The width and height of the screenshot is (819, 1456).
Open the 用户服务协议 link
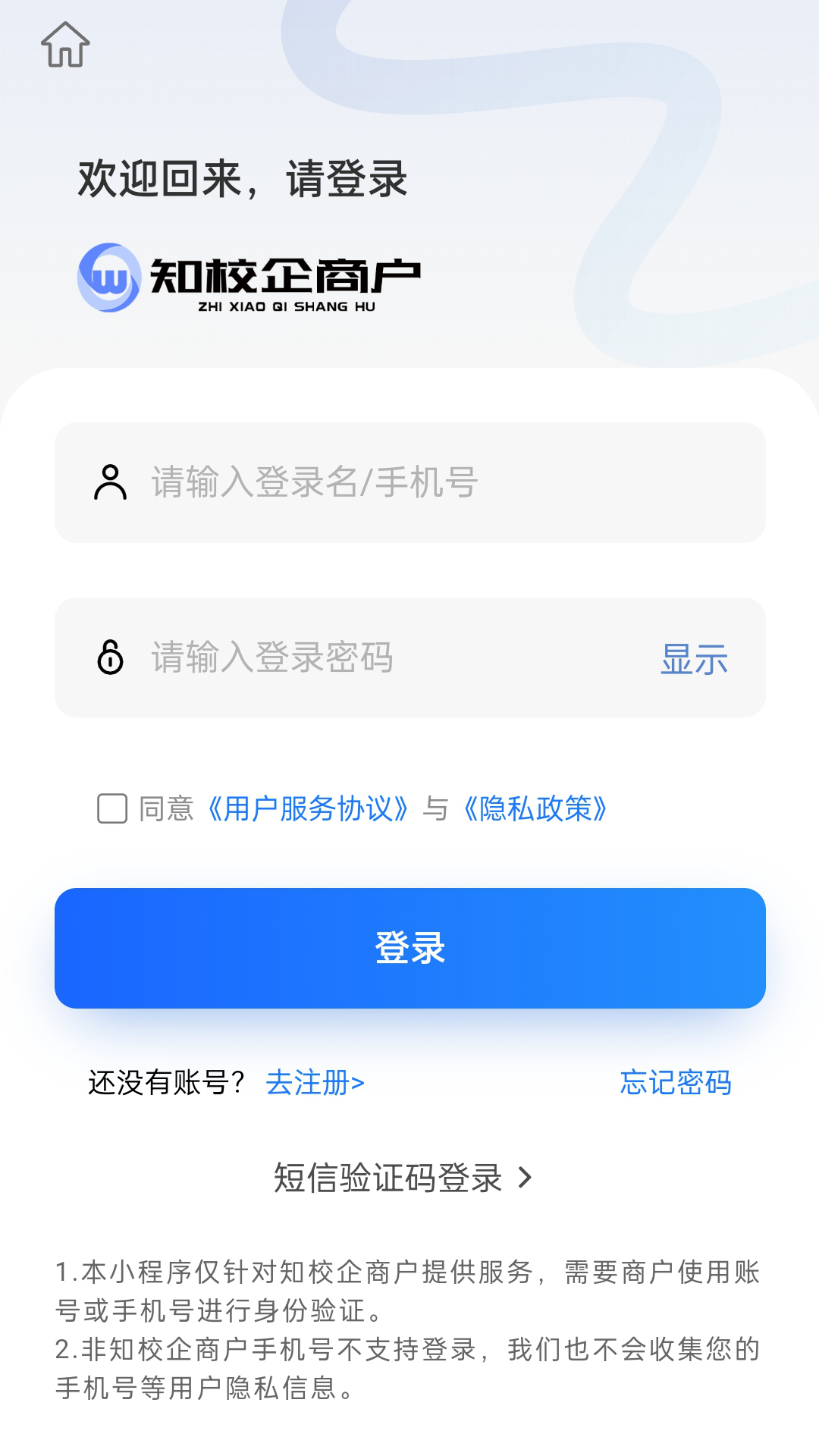click(x=308, y=808)
